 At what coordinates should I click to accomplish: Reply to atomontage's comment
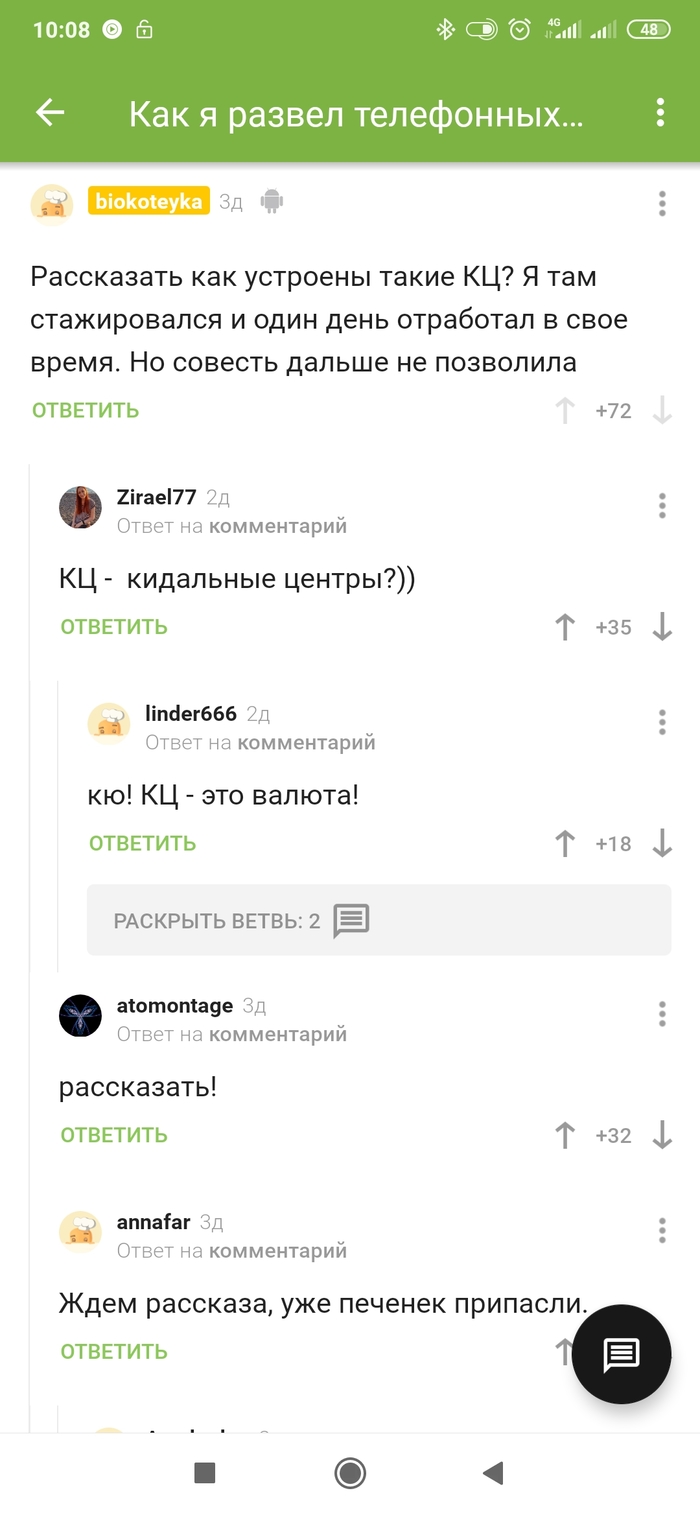(114, 1135)
